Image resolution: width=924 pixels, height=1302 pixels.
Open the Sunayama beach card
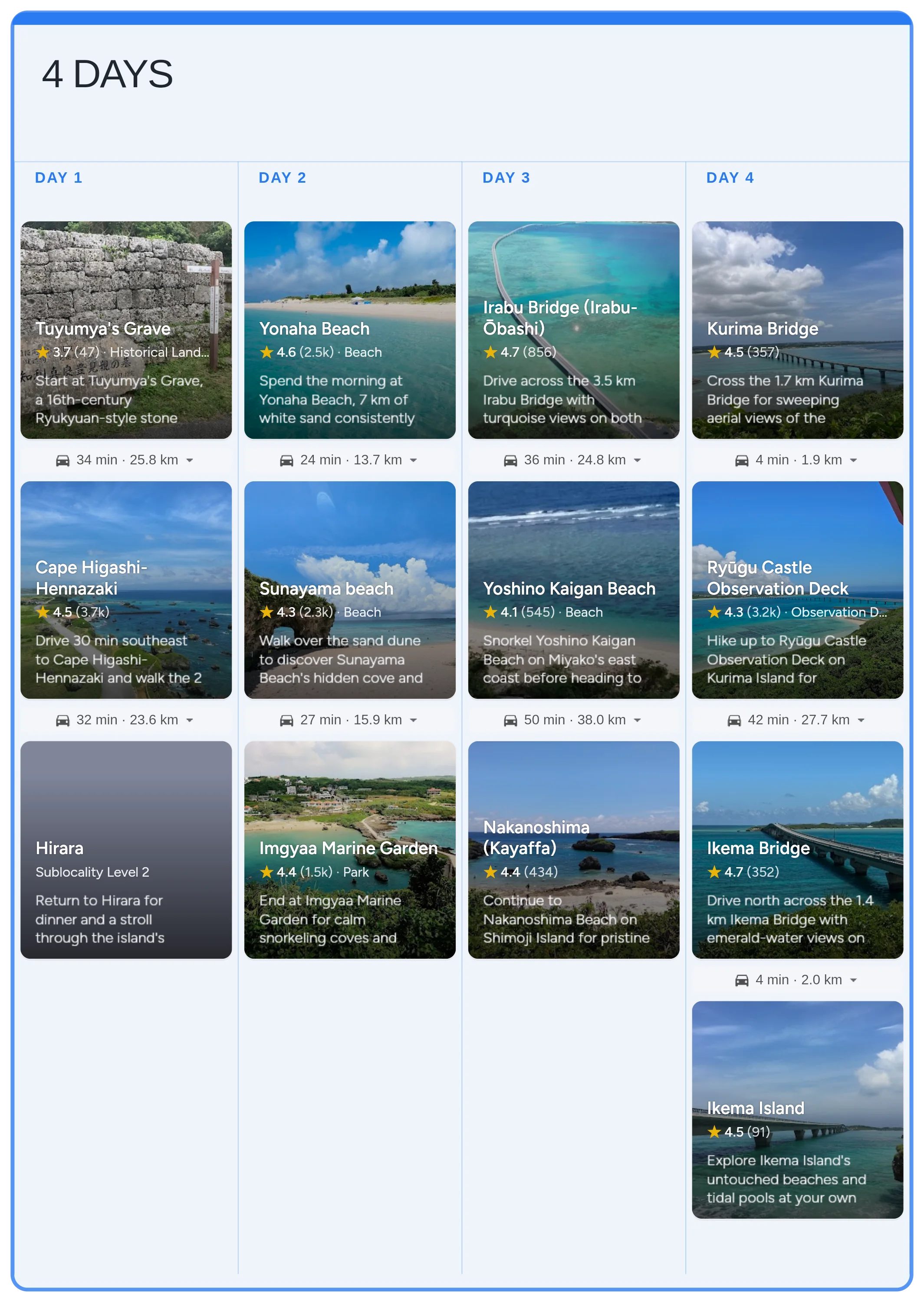tap(349, 590)
